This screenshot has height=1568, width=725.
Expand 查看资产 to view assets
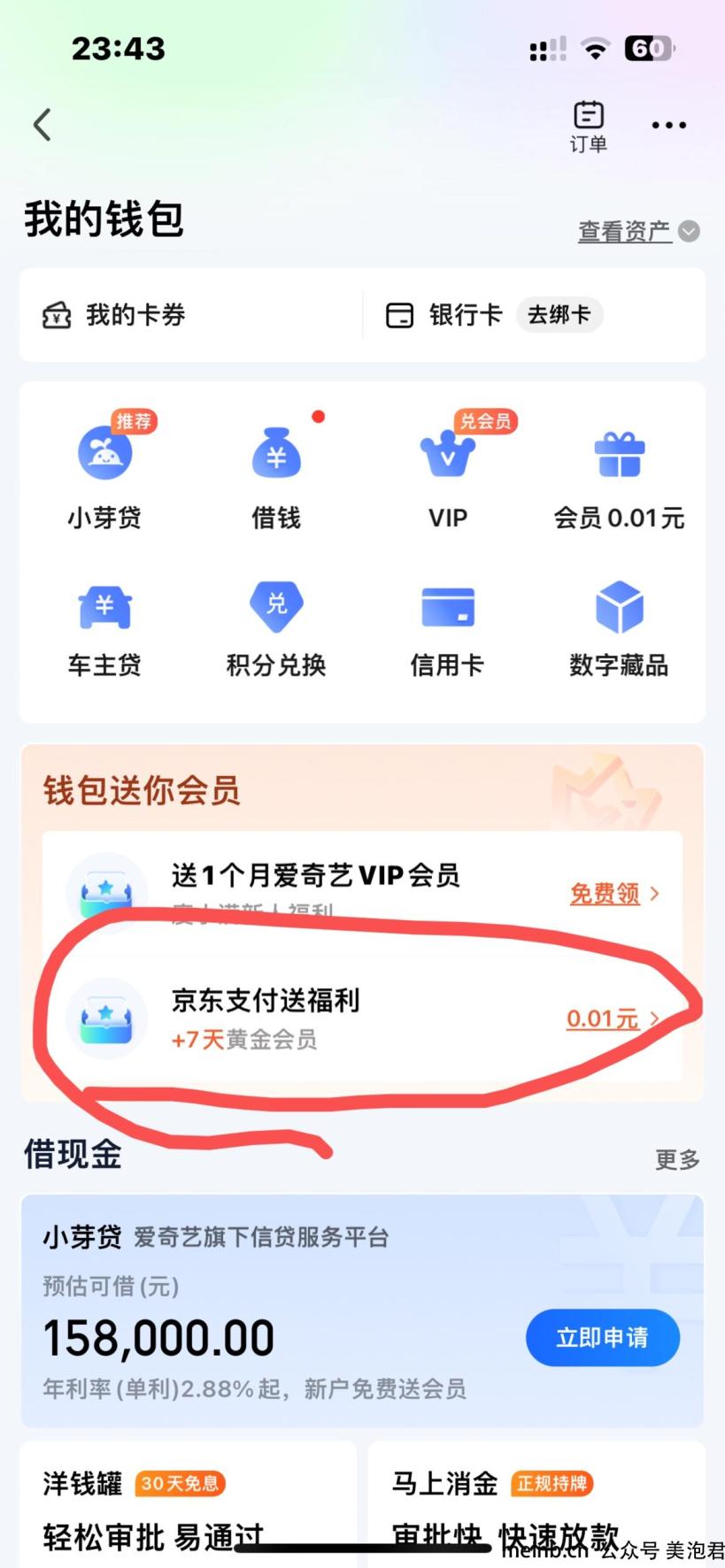[638, 232]
